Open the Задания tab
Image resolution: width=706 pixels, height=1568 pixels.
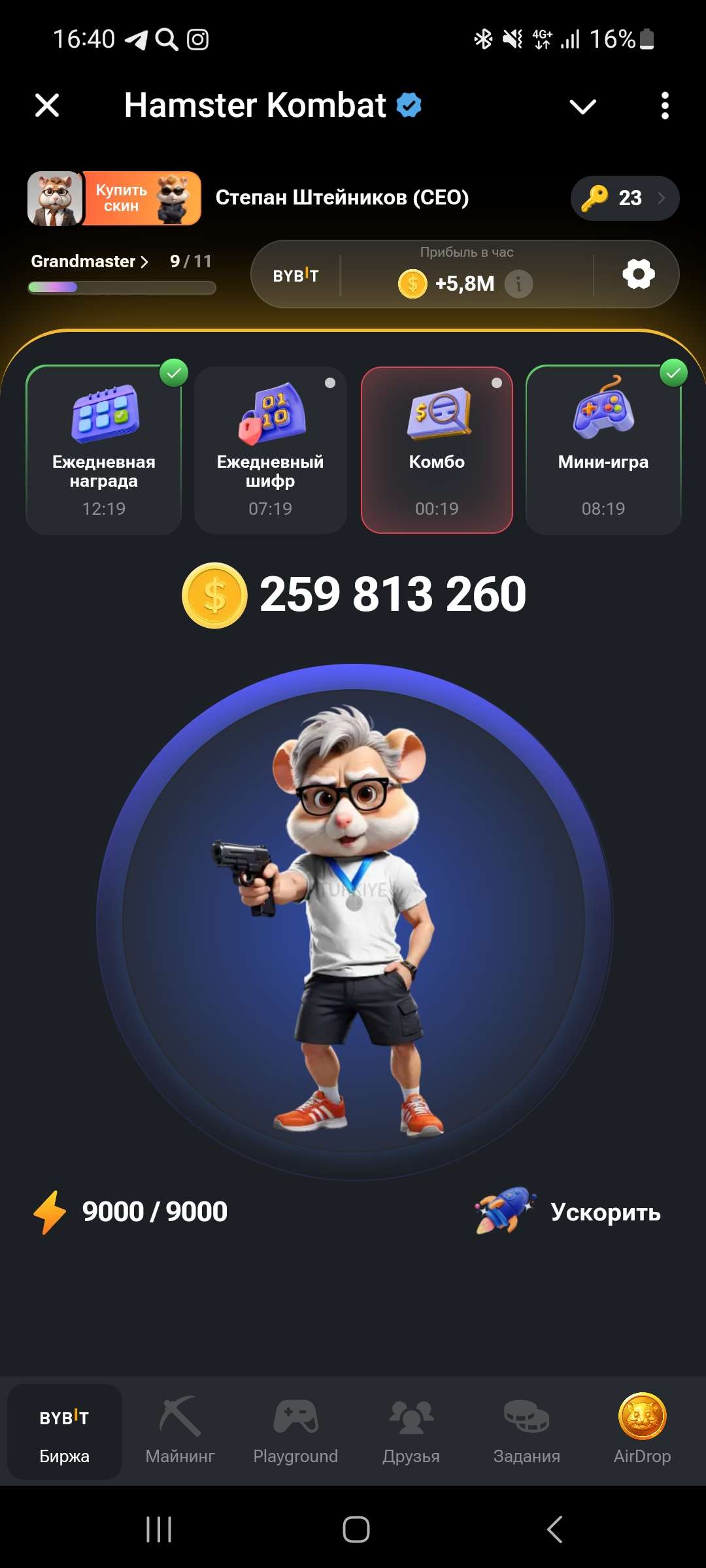click(x=527, y=1431)
